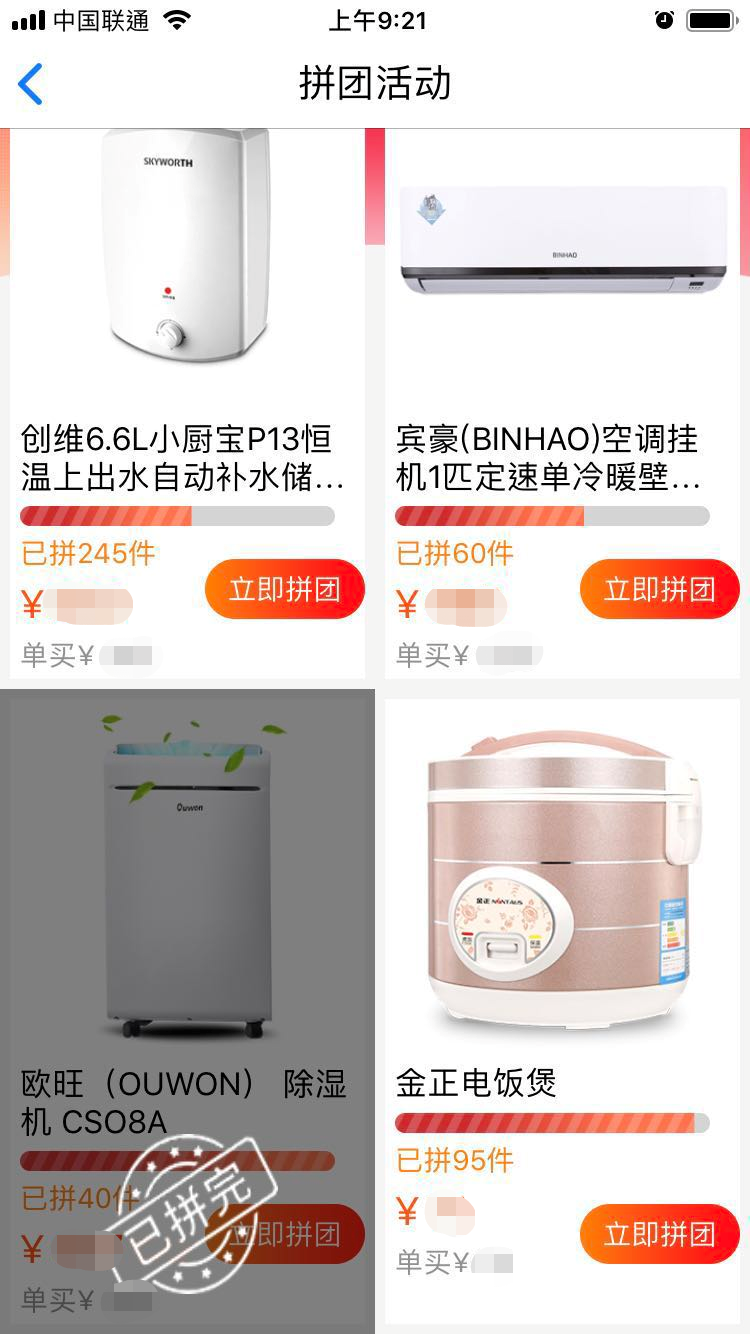Open the 欧旺(OUWON)除湿机 product card
The image size is (750, 1334).
pos(187,900)
